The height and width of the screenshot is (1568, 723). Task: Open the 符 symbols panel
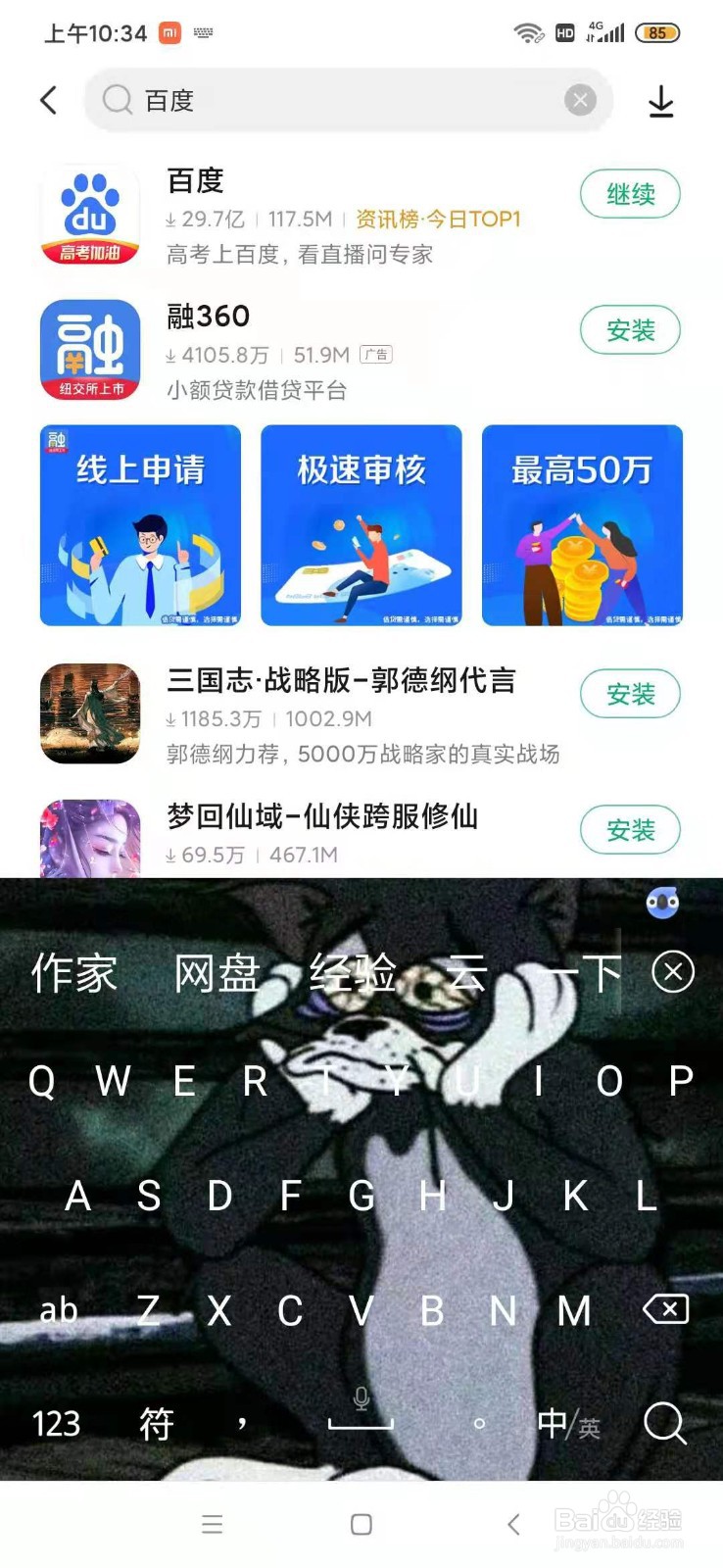pos(157,1426)
